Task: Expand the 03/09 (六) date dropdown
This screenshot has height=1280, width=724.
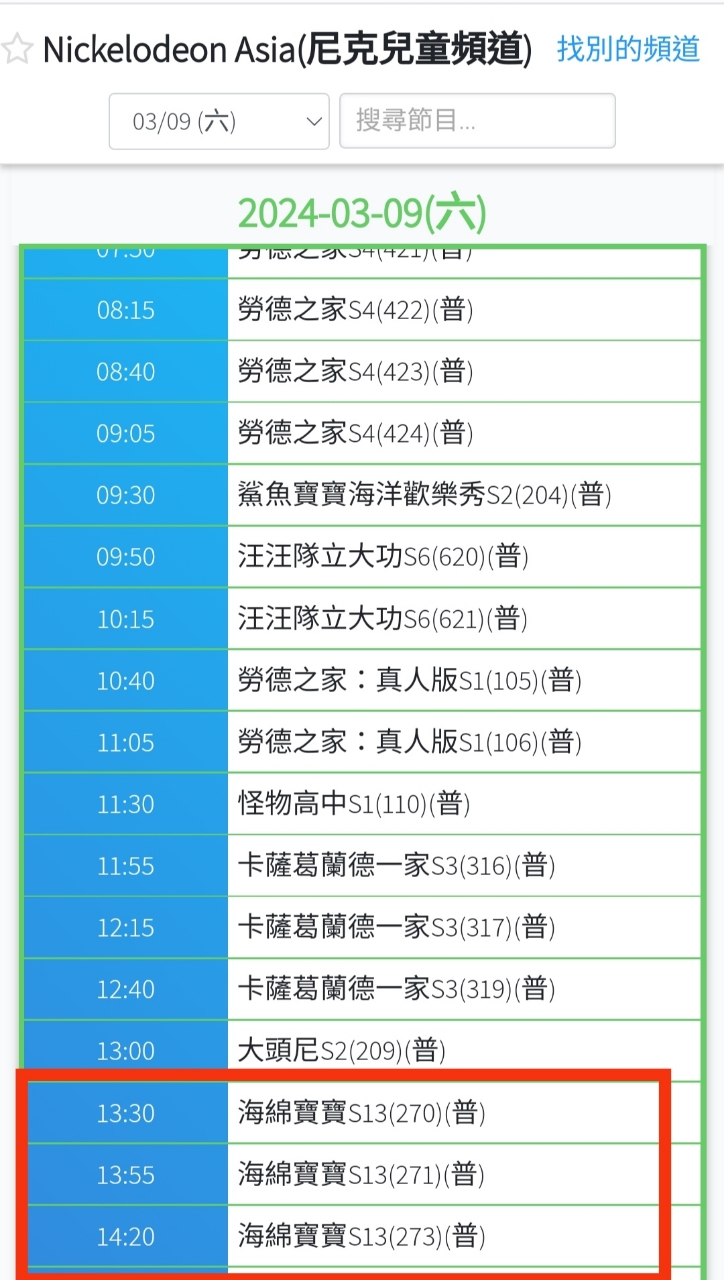Action: (x=219, y=121)
